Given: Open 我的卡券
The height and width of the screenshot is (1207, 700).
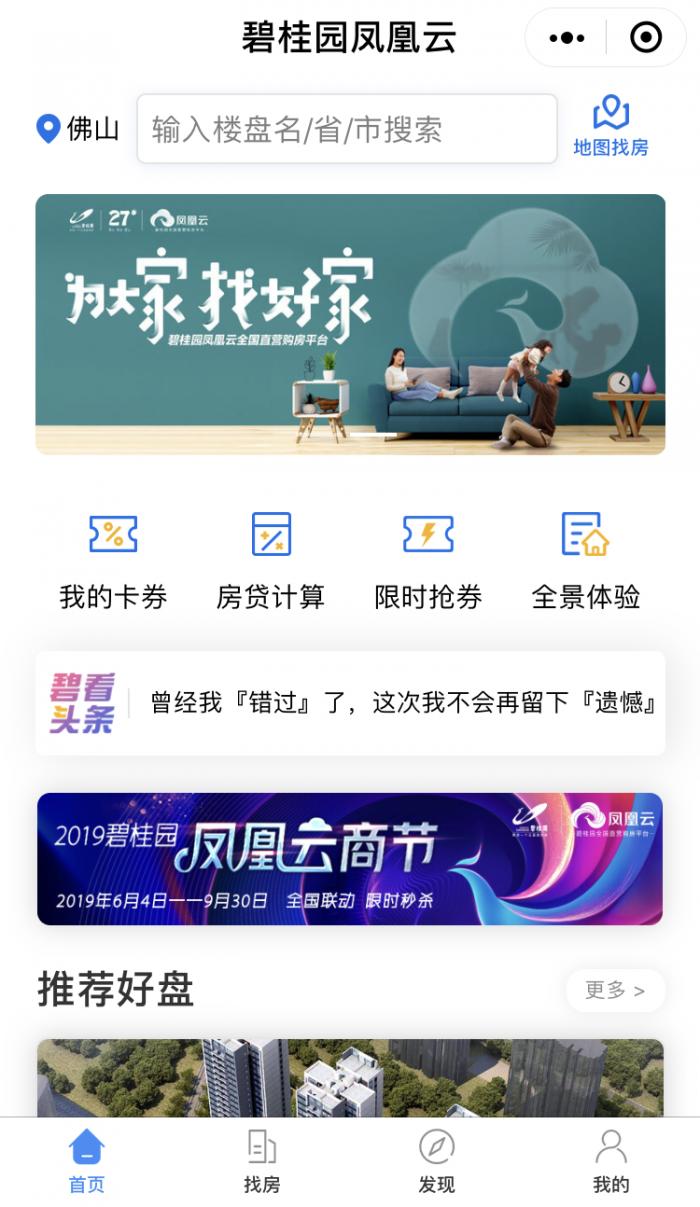Looking at the screenshot, I should pyautogui.click(x=113, y=561).
